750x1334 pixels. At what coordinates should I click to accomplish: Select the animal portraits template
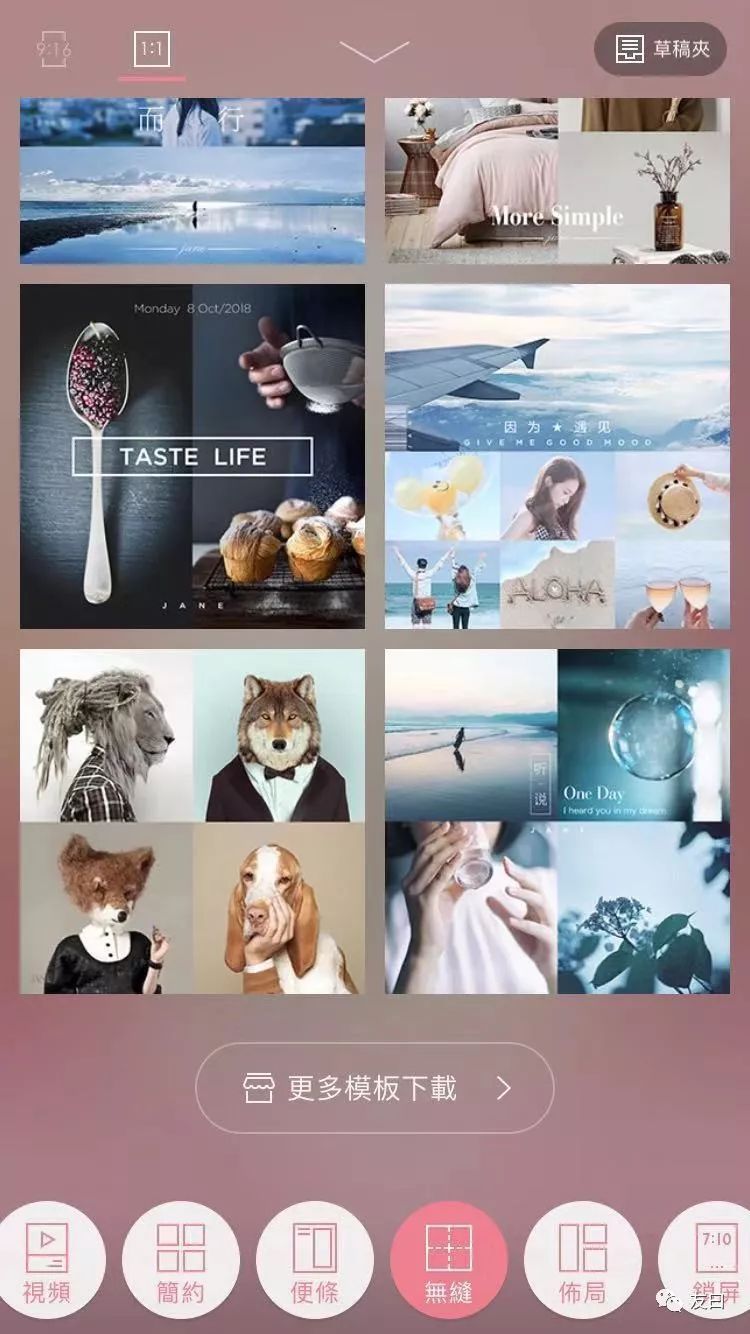(193, 820)
